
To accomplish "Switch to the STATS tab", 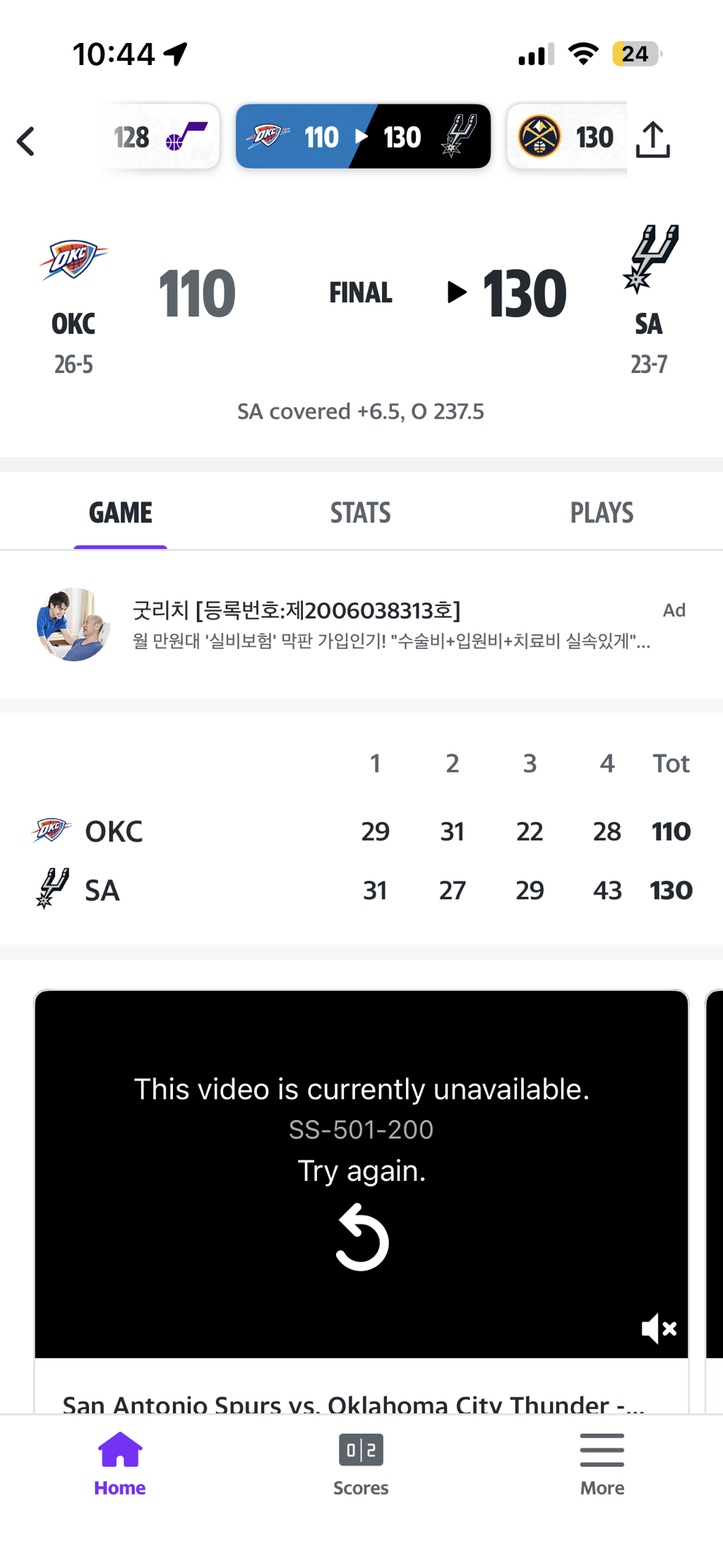I will coord(360,513).
